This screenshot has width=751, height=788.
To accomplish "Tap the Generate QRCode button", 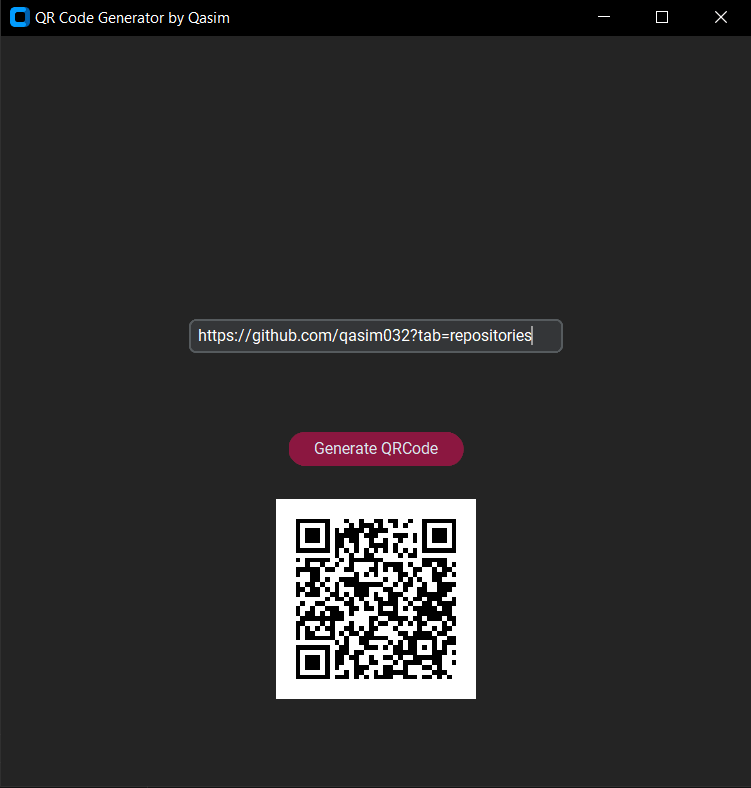I will (x=376, y=449).
